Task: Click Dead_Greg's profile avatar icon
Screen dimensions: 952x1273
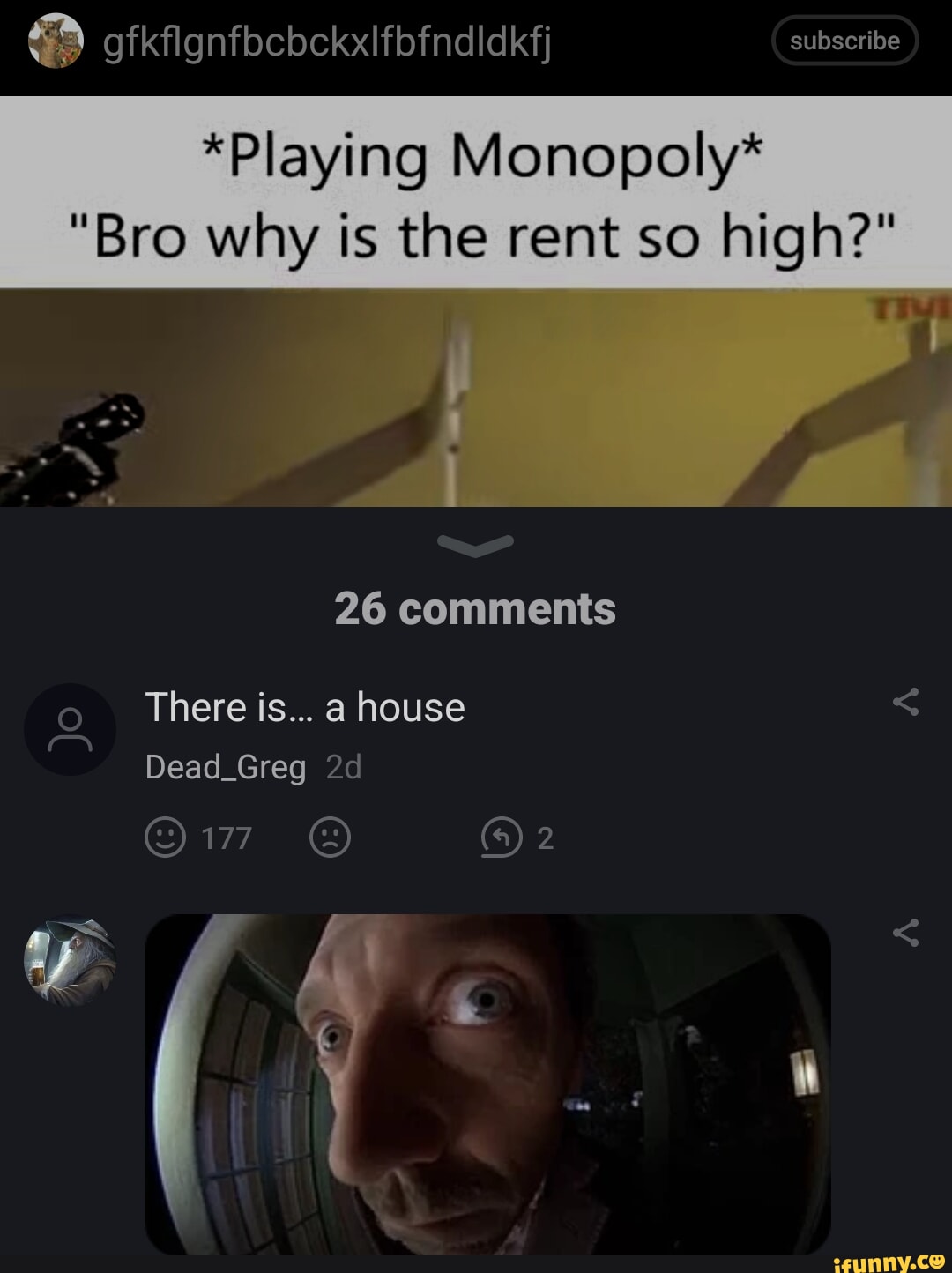Action: coord(70,729)
